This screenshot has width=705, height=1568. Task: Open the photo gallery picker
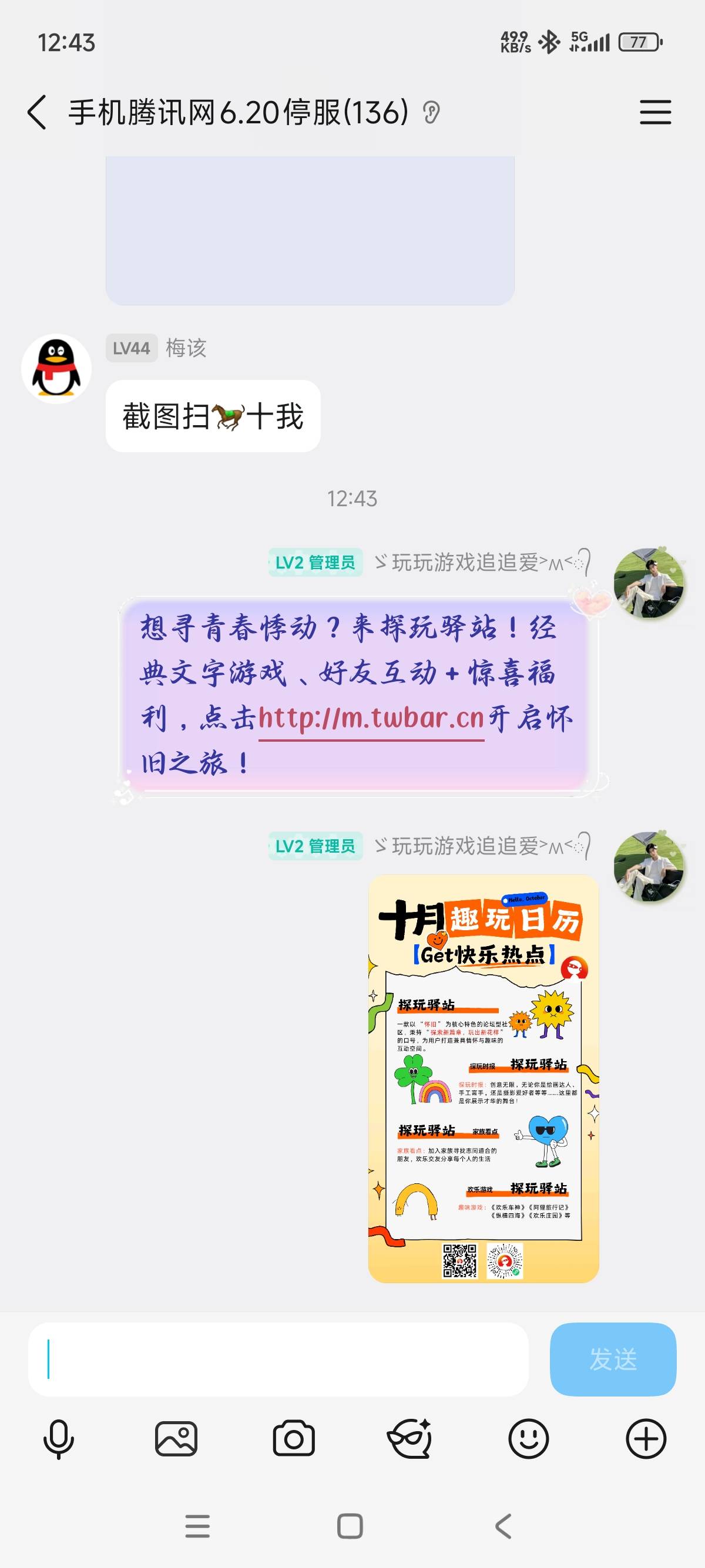(x=176, y=1439)
